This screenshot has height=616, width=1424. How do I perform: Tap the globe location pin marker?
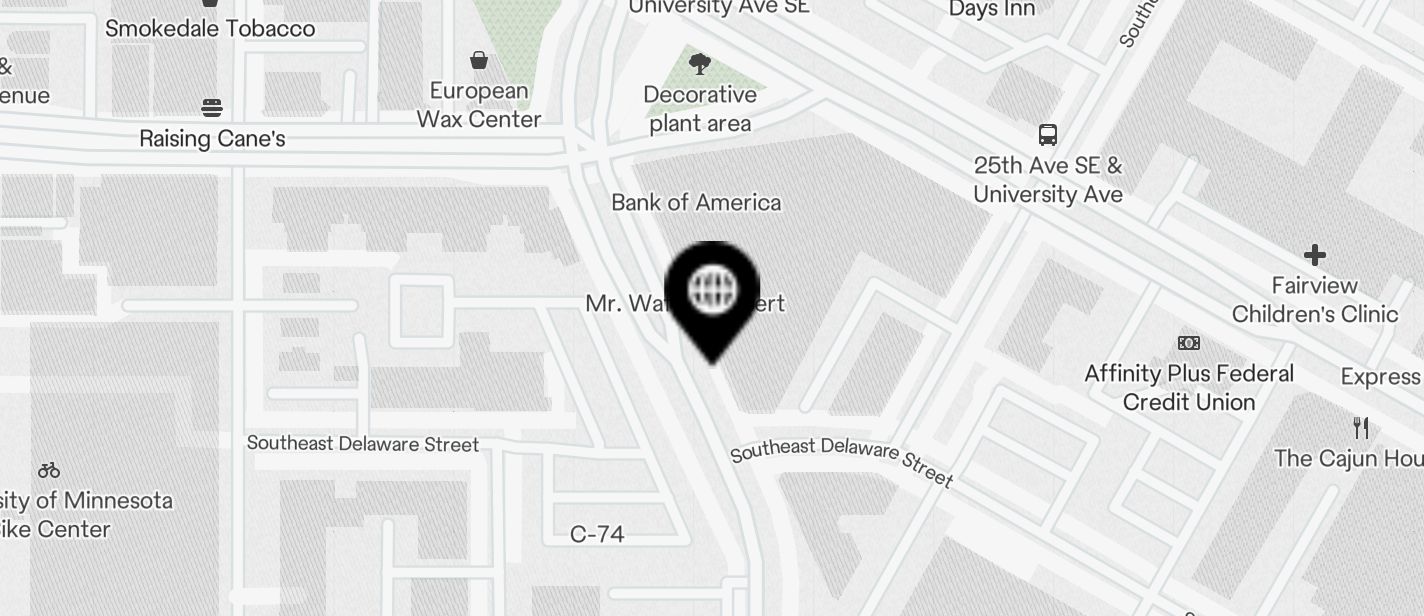click(712, 293)
